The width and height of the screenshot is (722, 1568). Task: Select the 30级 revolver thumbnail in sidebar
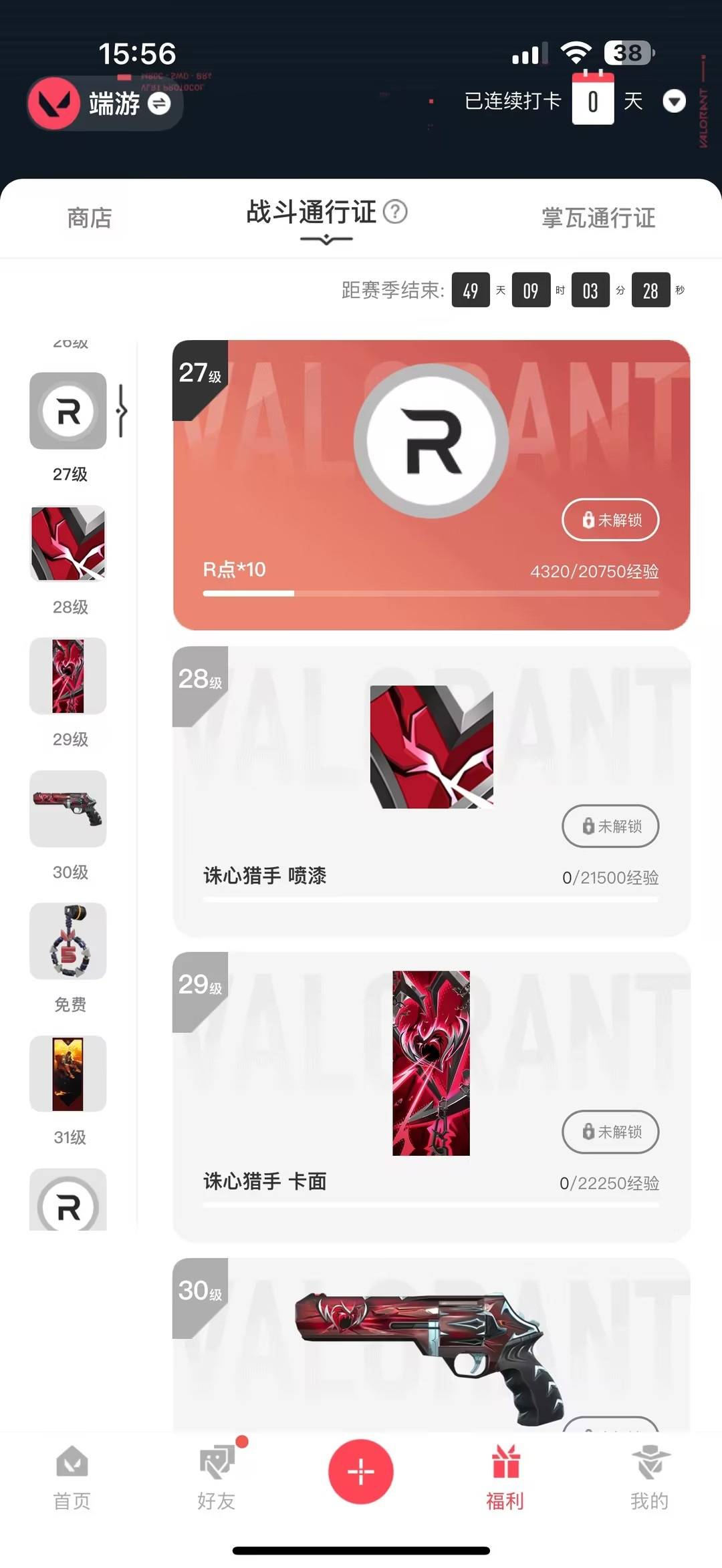click(x=68, y=809)
